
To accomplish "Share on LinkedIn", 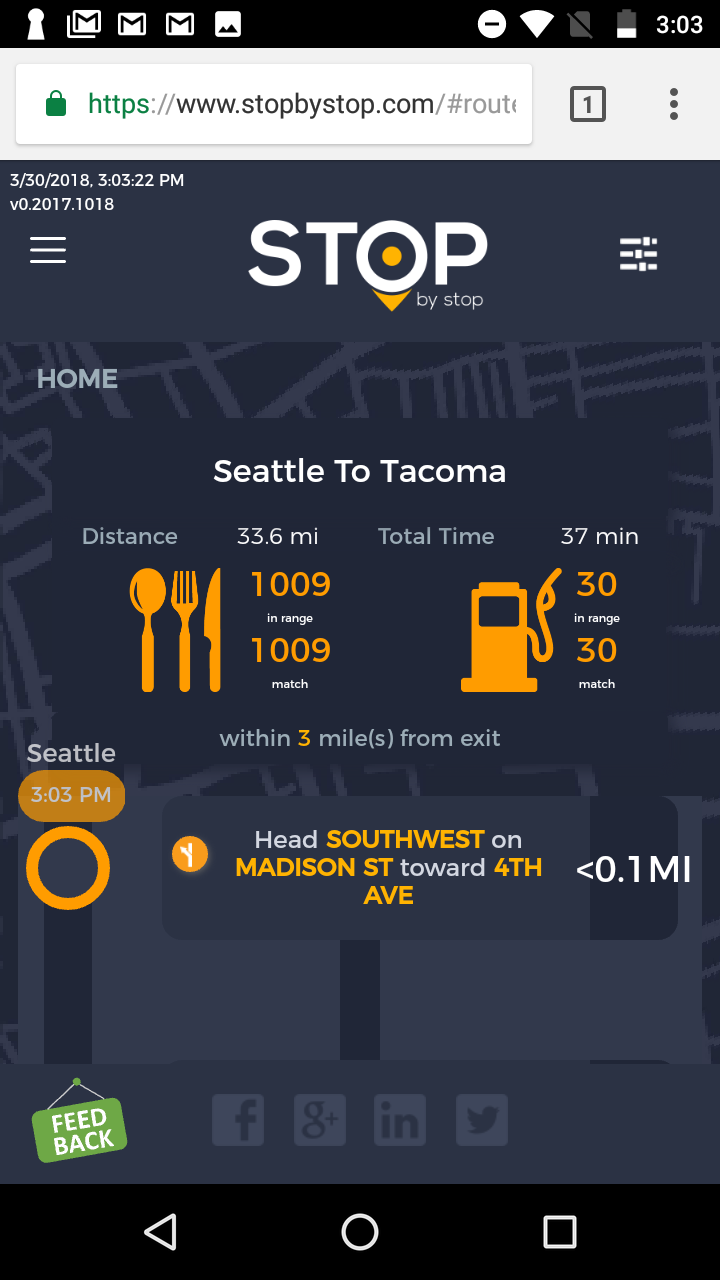I will (400, 1120).
